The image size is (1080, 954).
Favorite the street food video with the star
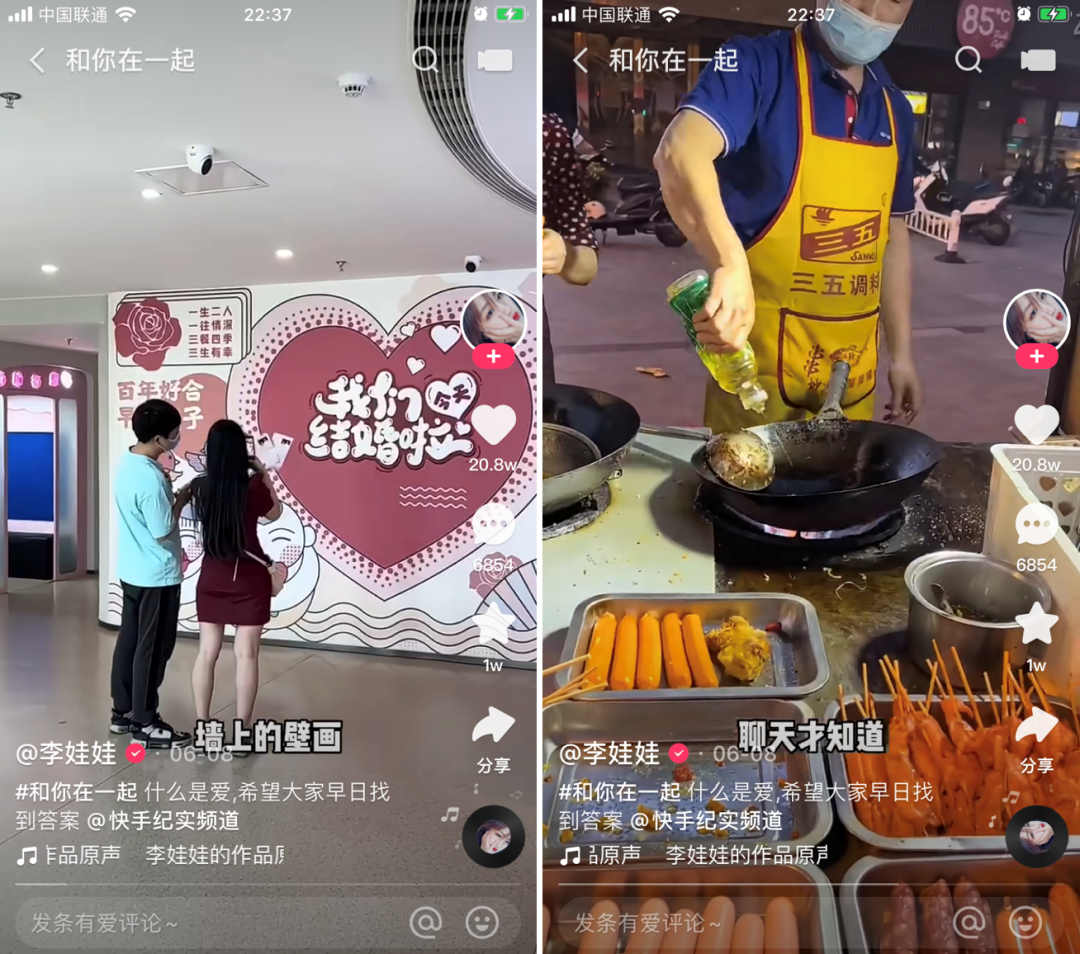pyautogui.click(x=1037, y=624)
